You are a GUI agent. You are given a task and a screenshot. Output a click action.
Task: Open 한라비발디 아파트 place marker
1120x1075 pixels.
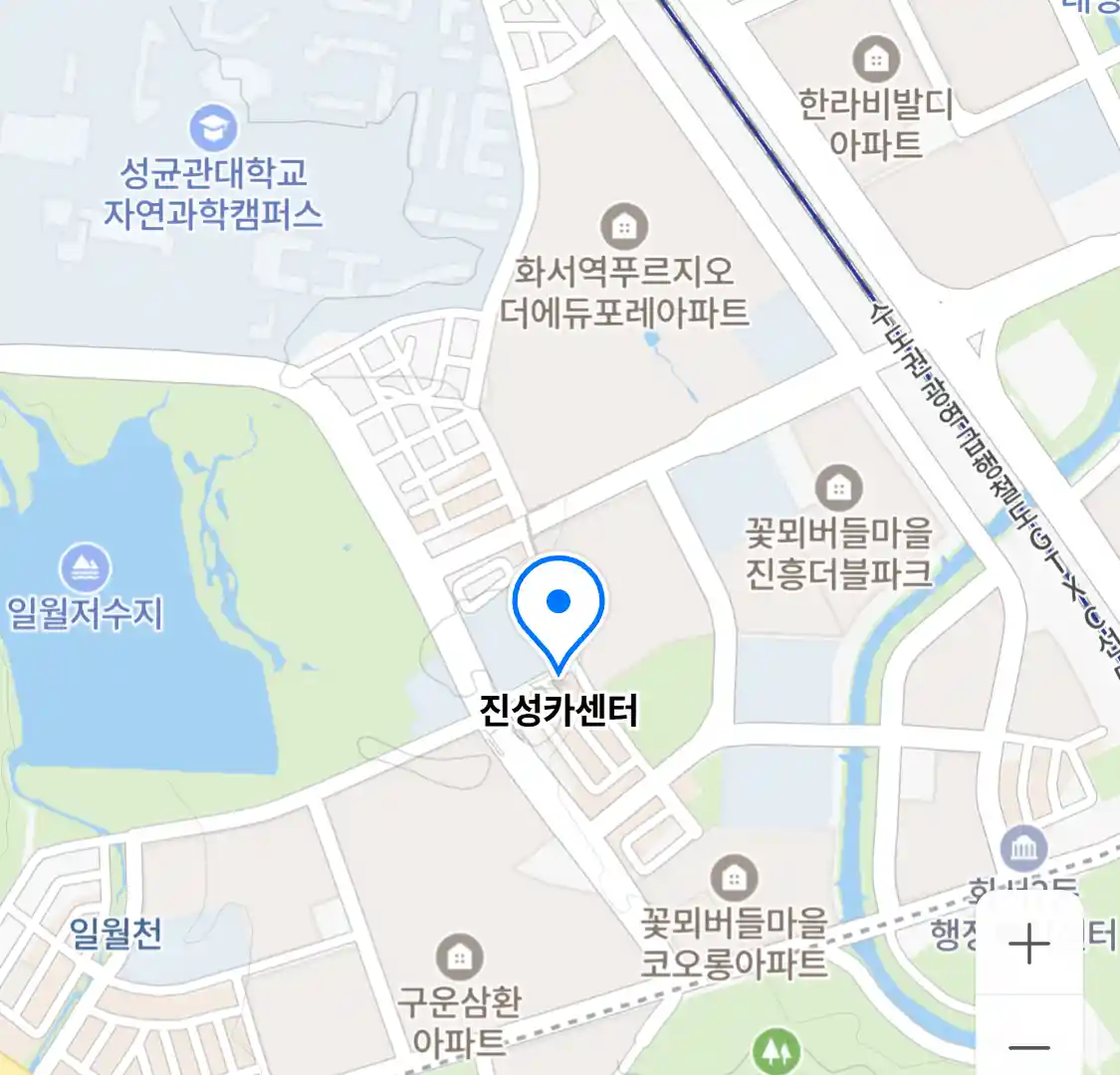pyautogui.click(x=875, y=60)
